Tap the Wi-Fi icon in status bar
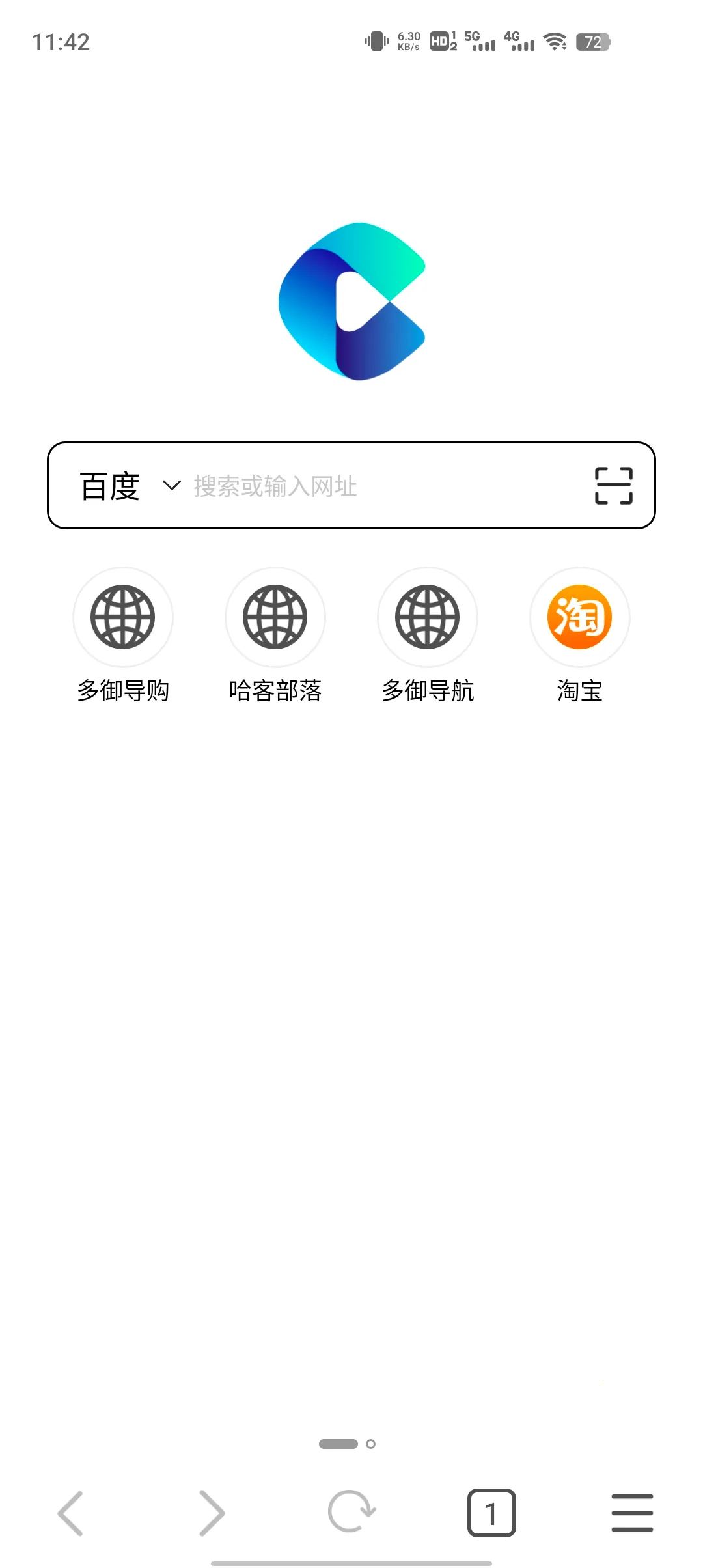The height and width of the screenshot is (1568, 703). (x=554, y=42)
